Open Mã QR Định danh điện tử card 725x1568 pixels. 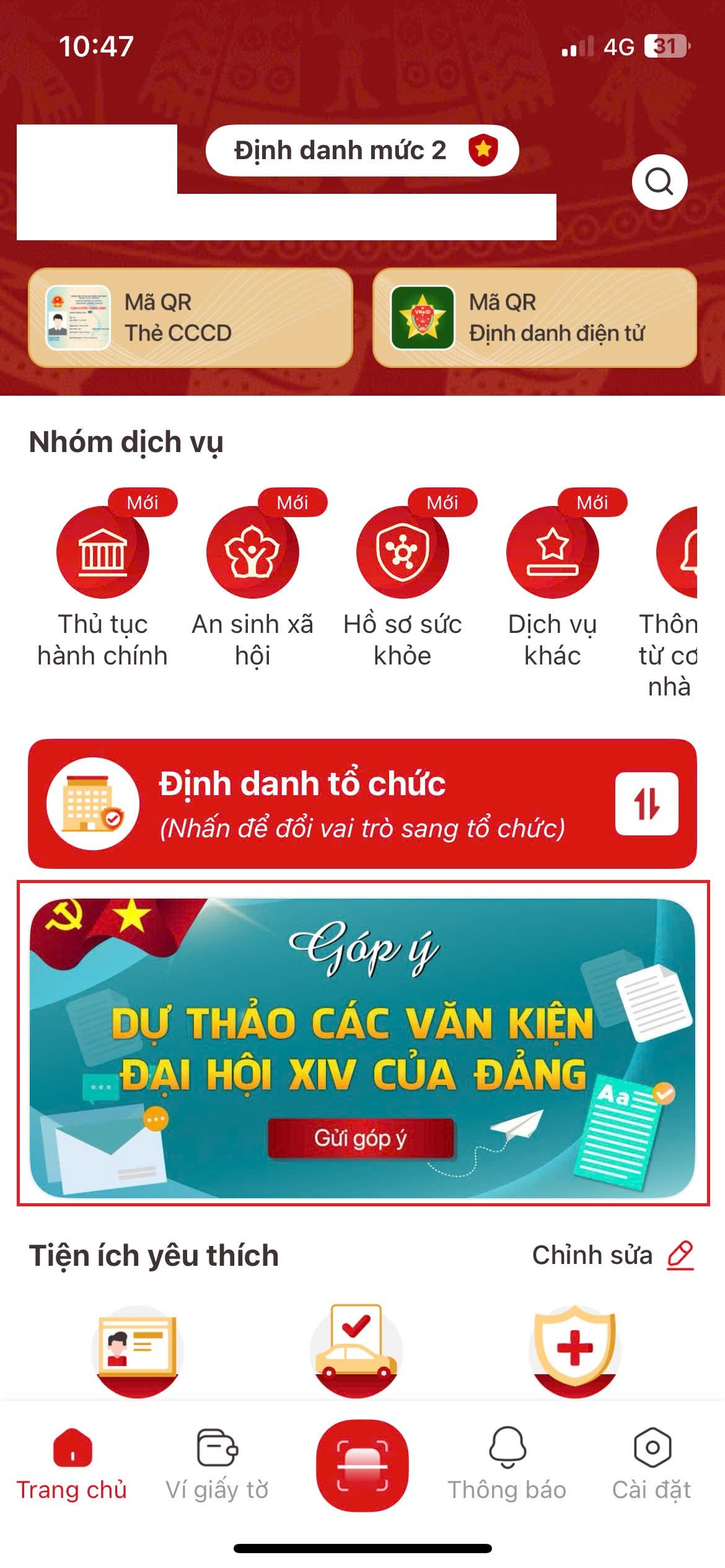pos(534,318)
